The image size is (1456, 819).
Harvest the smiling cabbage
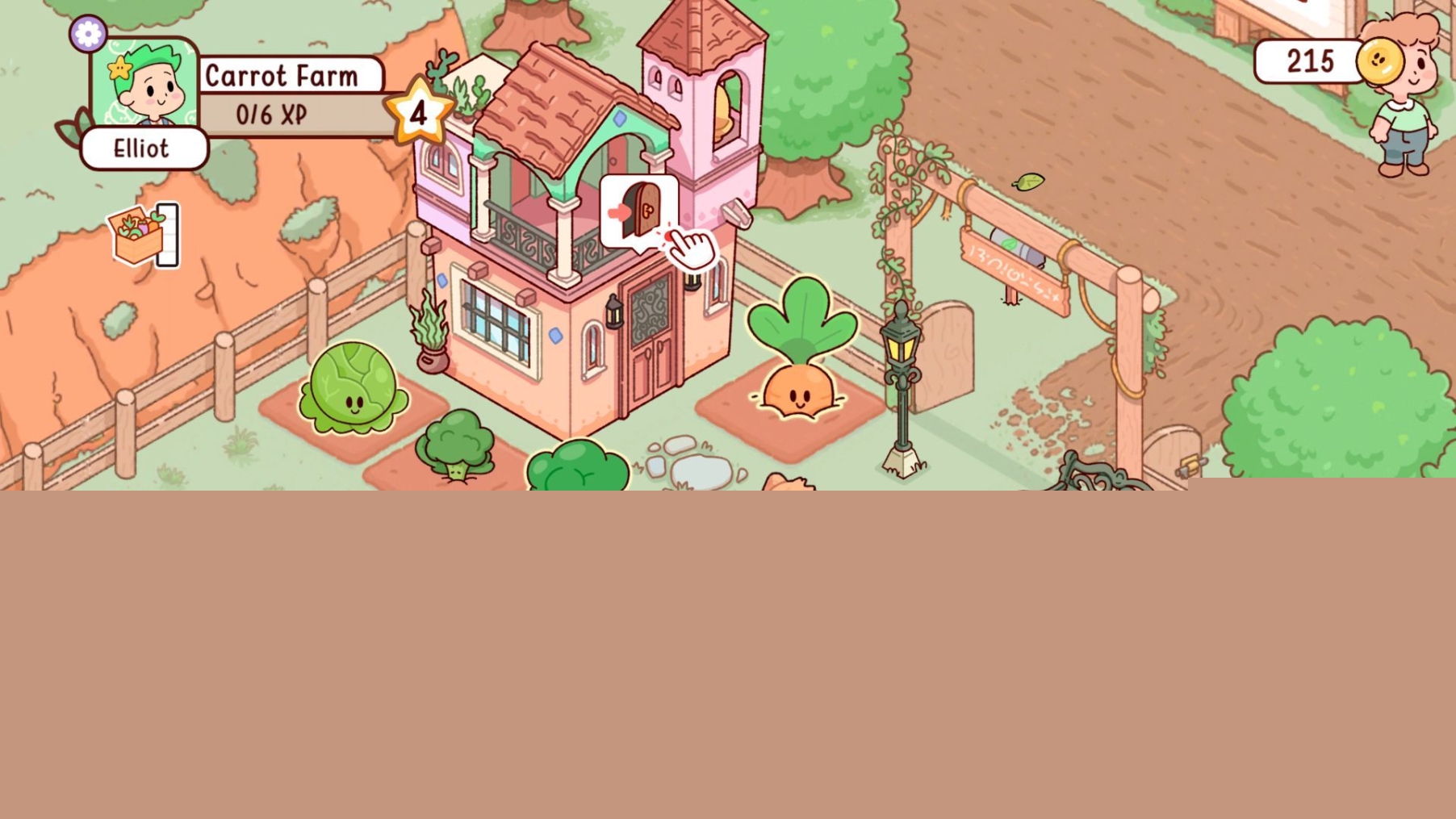tap(353, 389)
